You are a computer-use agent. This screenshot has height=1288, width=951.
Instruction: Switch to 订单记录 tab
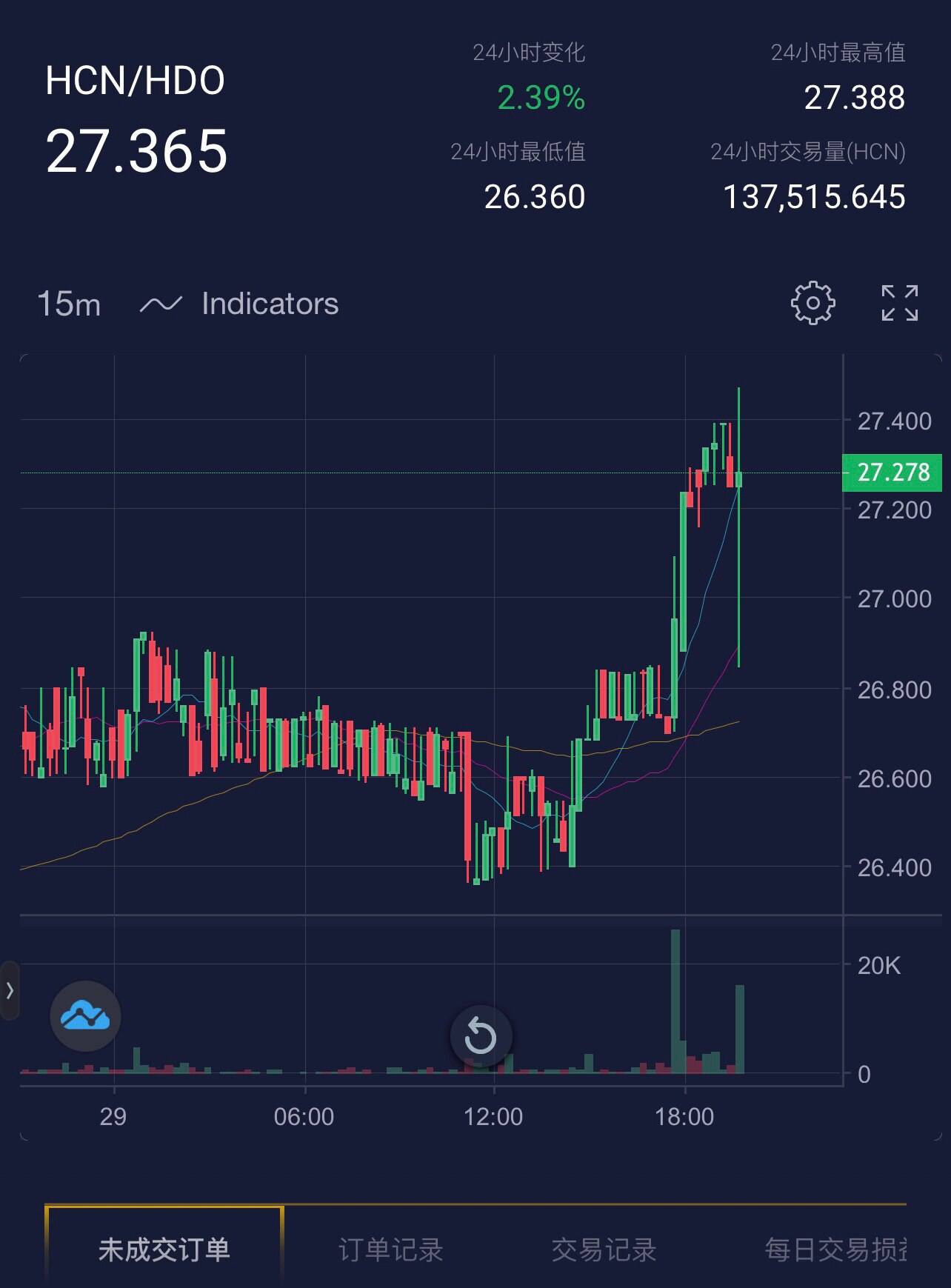pyautogui.click(x=390, y=1249)
